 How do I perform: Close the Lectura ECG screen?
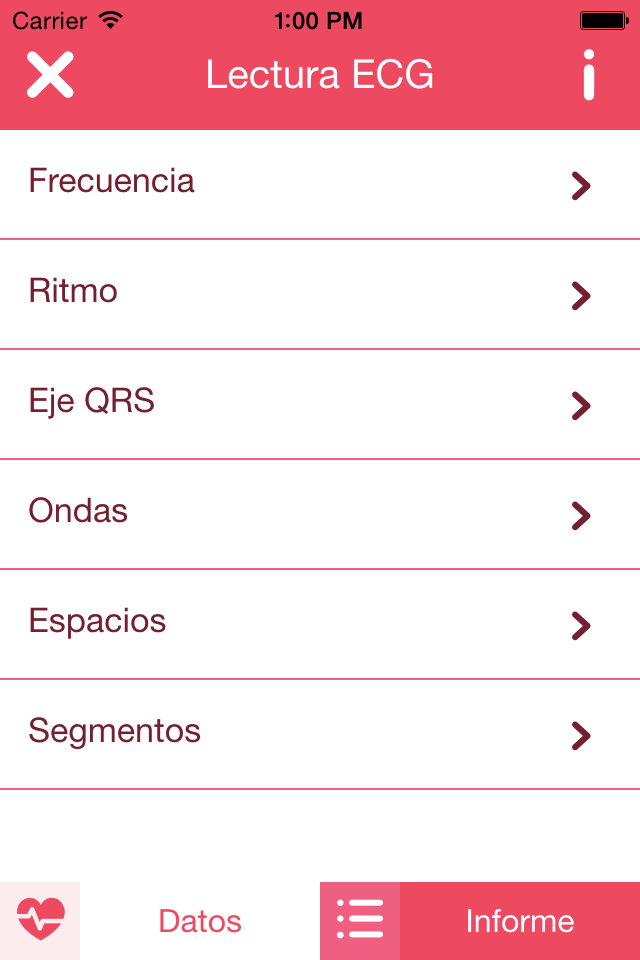(50, 75)
